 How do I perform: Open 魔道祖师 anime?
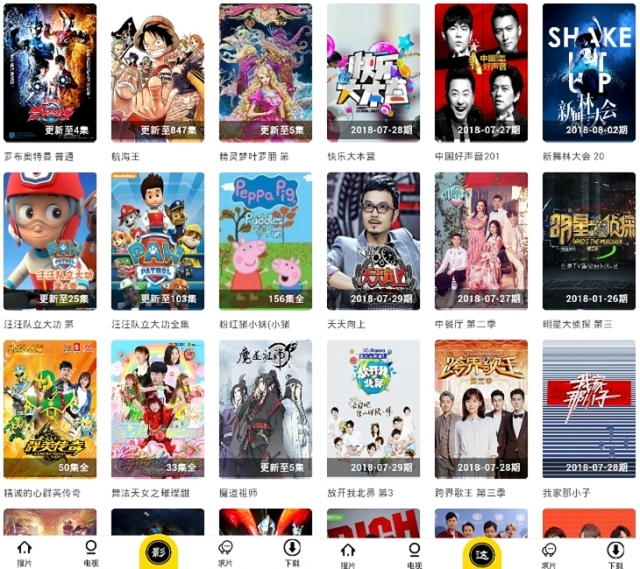click(265, 408)
